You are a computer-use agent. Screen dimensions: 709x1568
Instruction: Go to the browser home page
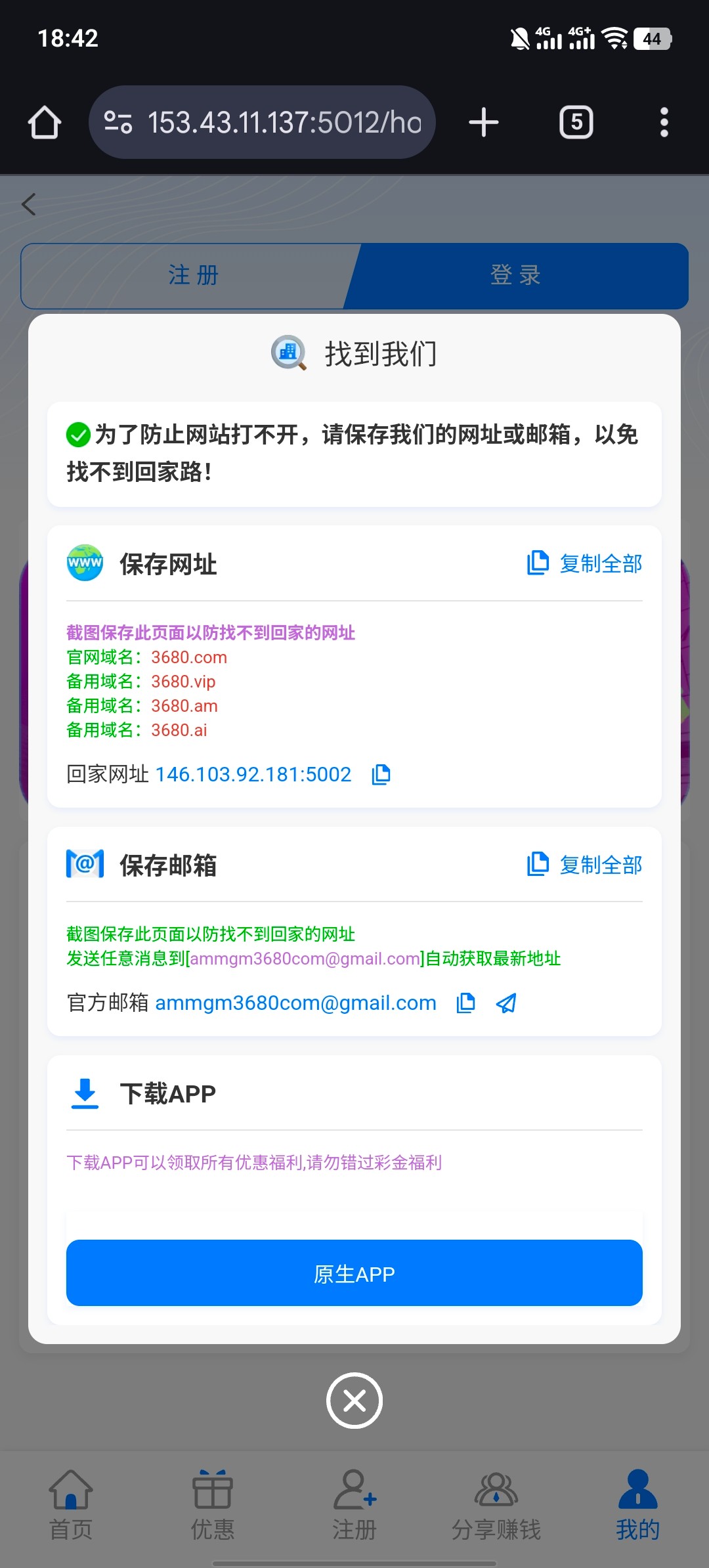point(45,123)
